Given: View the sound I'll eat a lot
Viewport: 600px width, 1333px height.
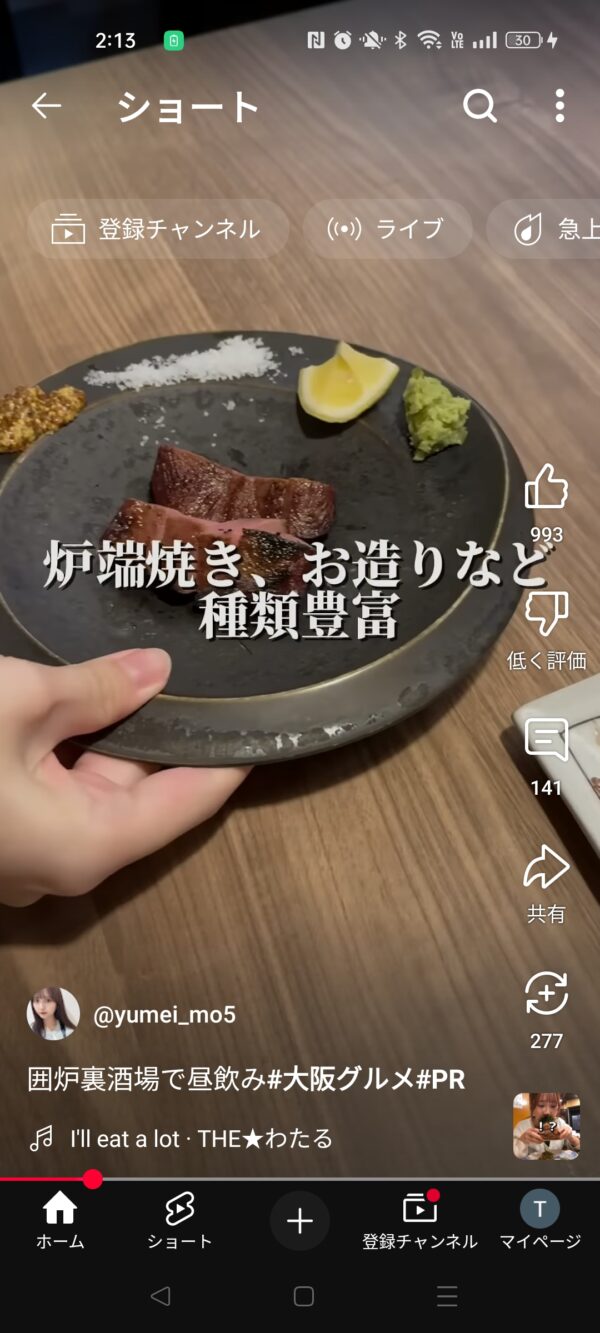Looking at the screenshot, I should tap(200, 1138).
